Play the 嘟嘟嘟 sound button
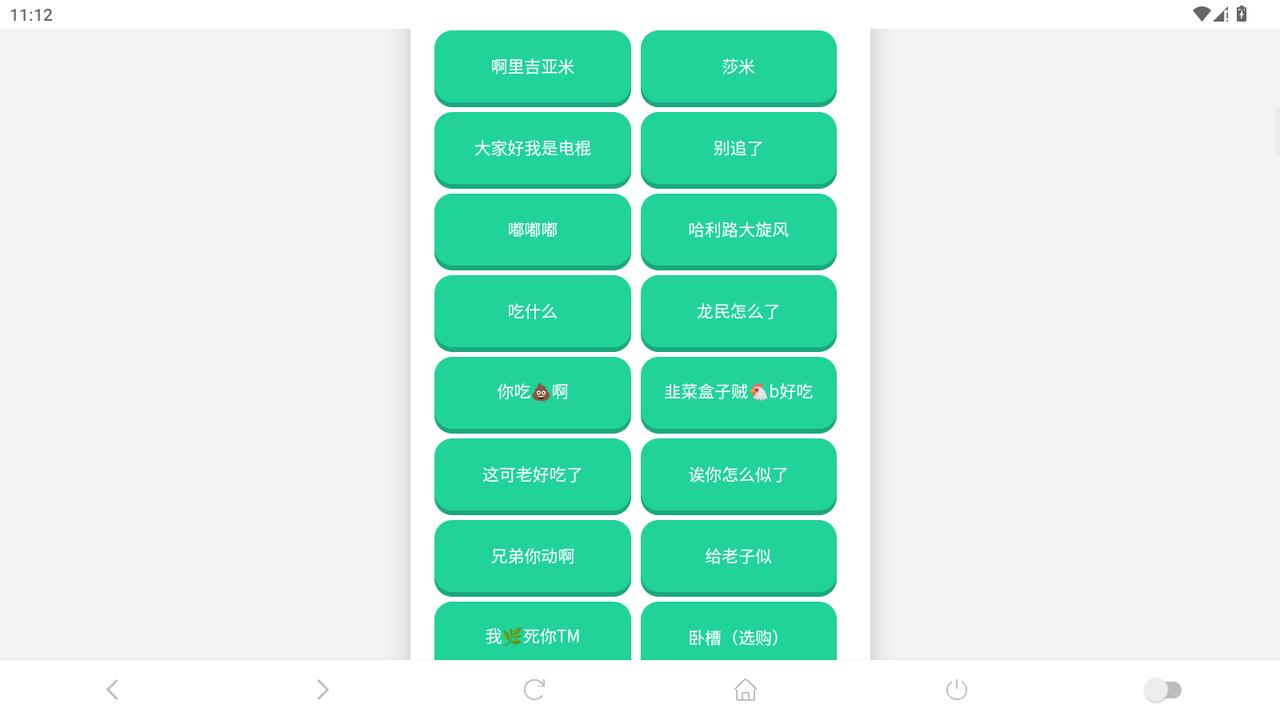1280x720 pixels. (x=532, y=230)
